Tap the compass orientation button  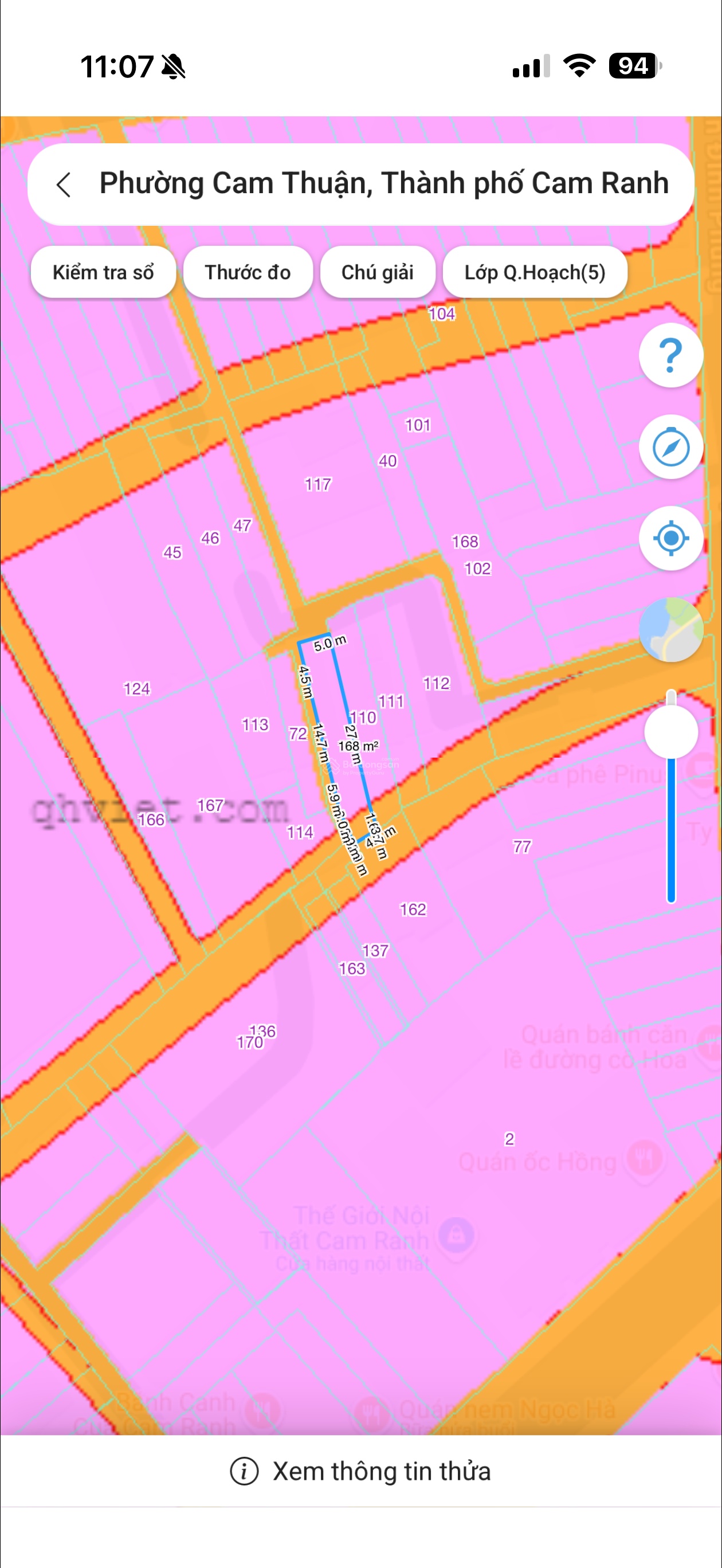tap(671, 448)
